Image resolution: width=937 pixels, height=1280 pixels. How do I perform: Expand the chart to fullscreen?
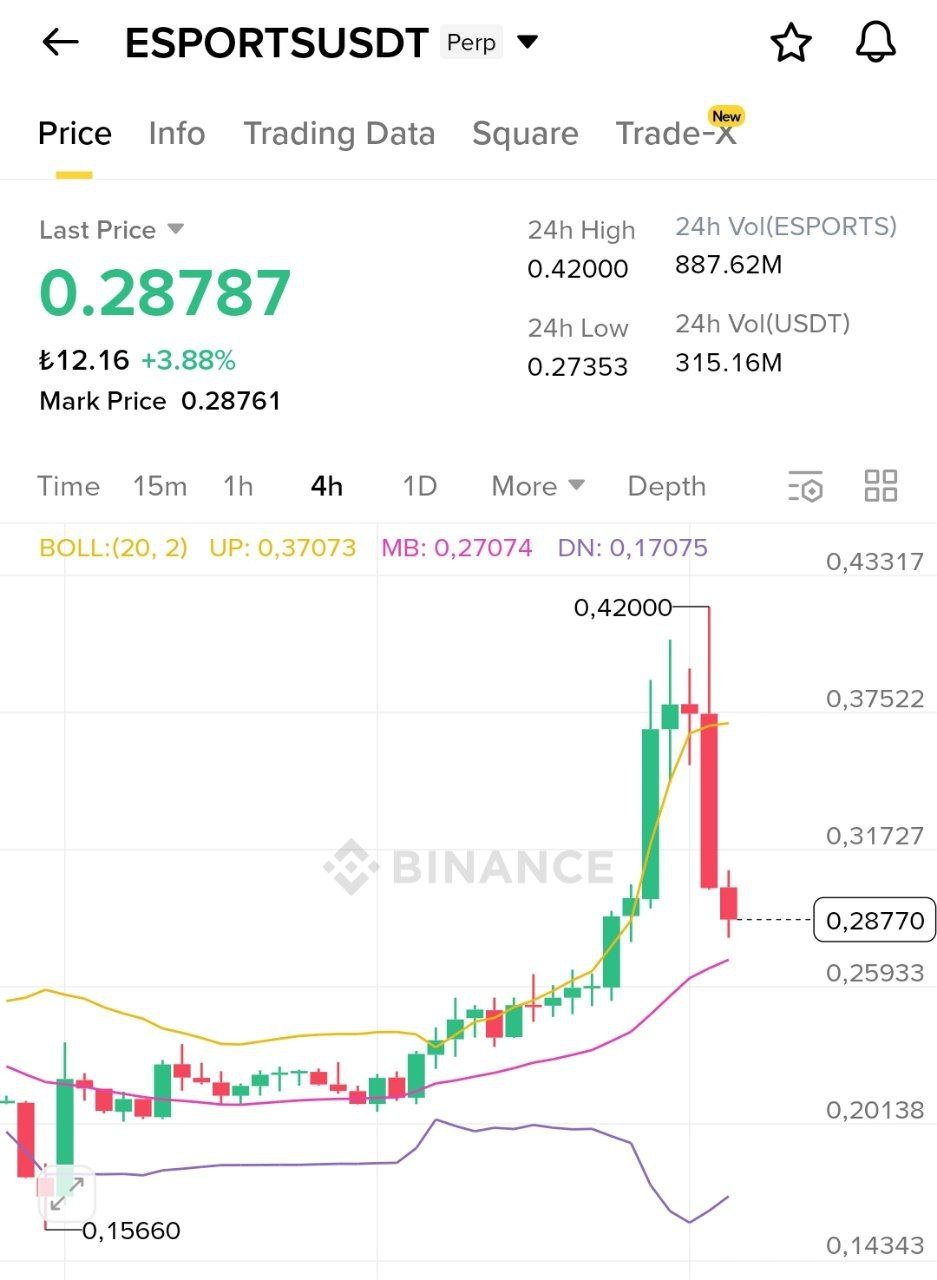point(67,1193)
